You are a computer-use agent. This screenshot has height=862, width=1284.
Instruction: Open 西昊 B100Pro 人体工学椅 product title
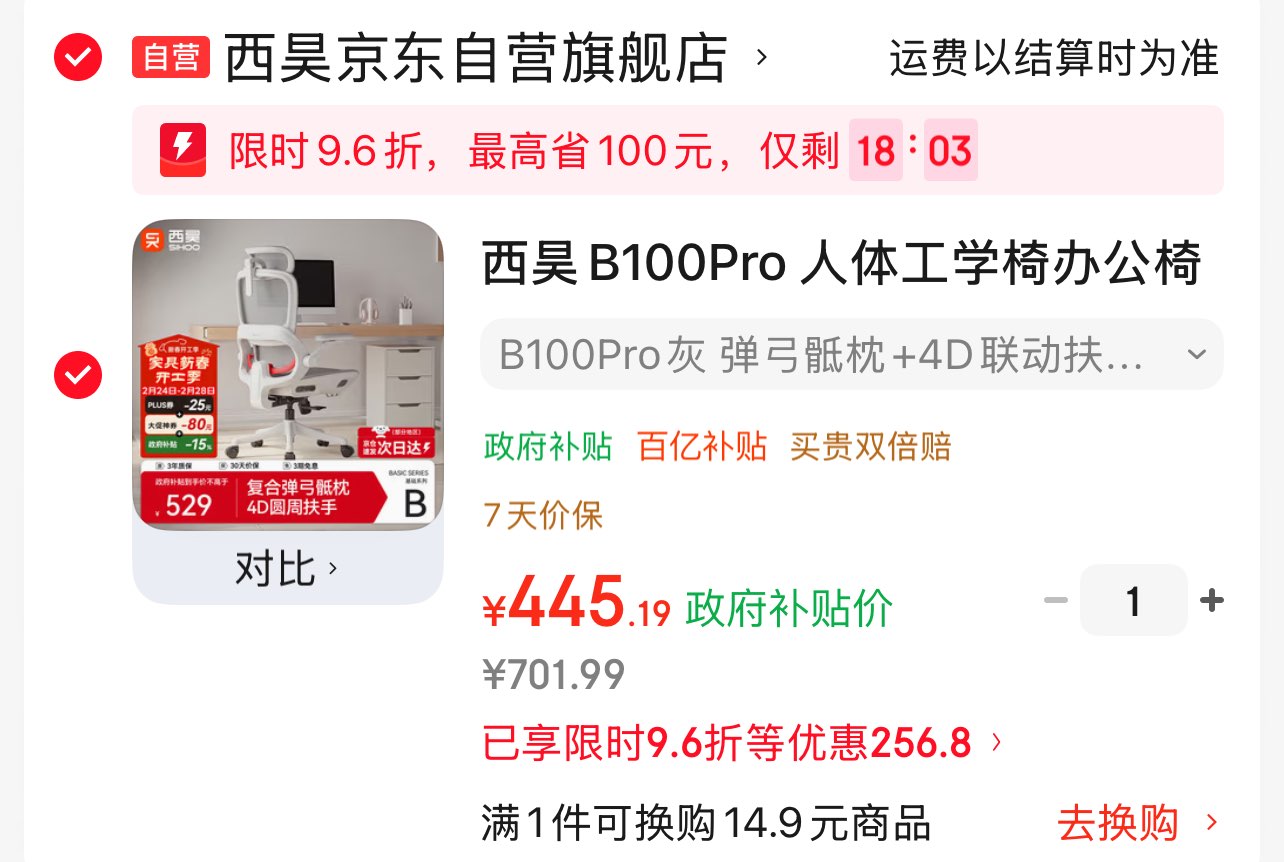point(841,265)
